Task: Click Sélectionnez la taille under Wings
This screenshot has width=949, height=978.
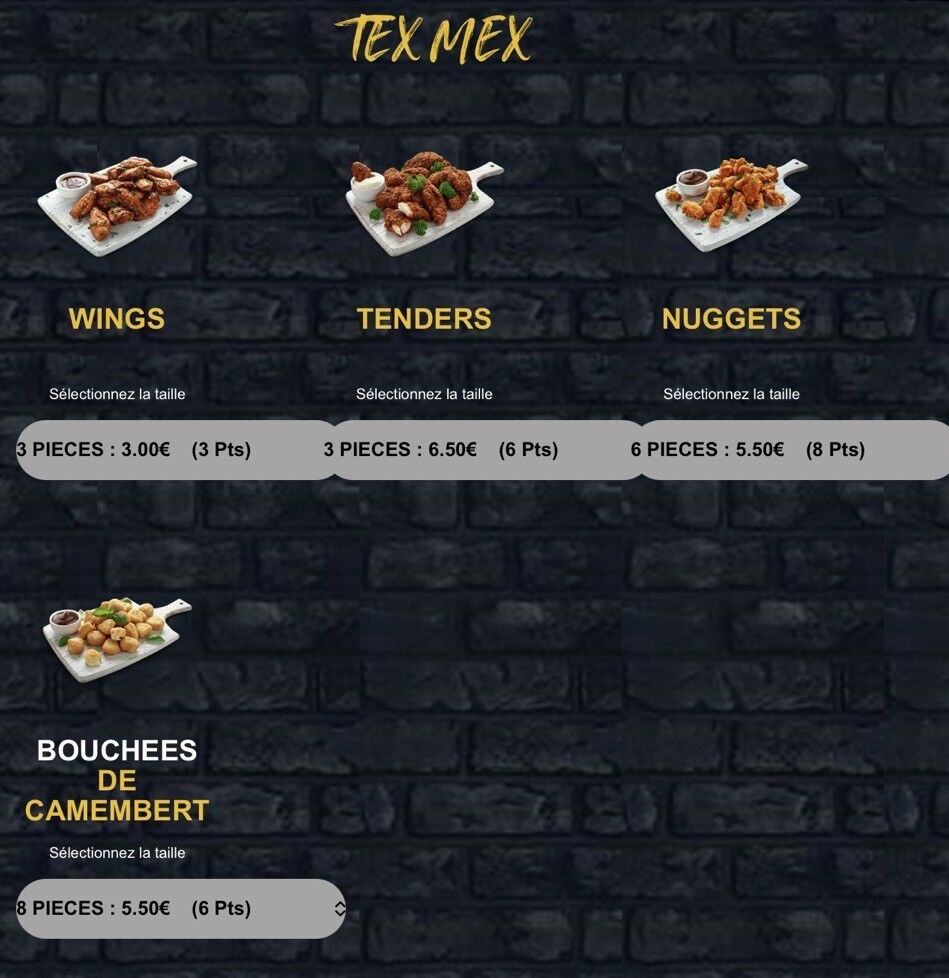Action: pyautogui.click(x=118, y=394)
